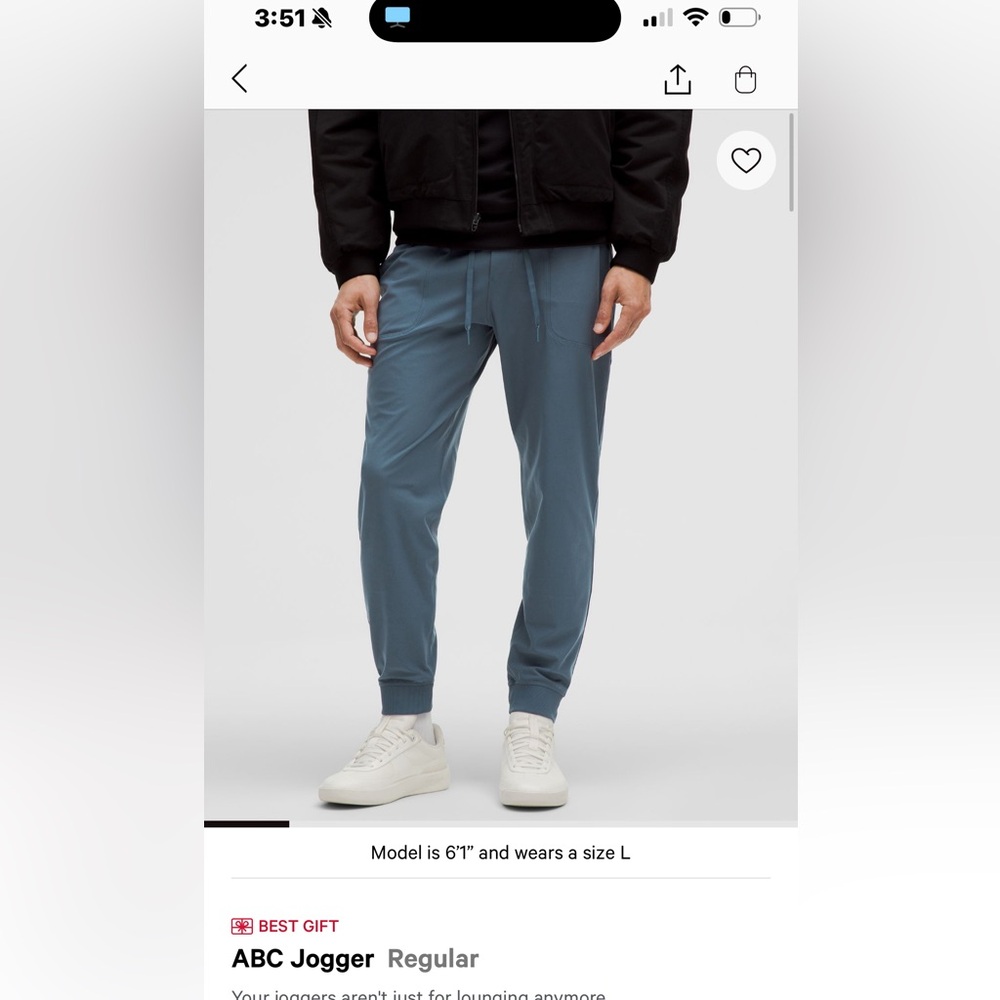
Task: Open the shopping bag
Action: click(x=745, y=79)
